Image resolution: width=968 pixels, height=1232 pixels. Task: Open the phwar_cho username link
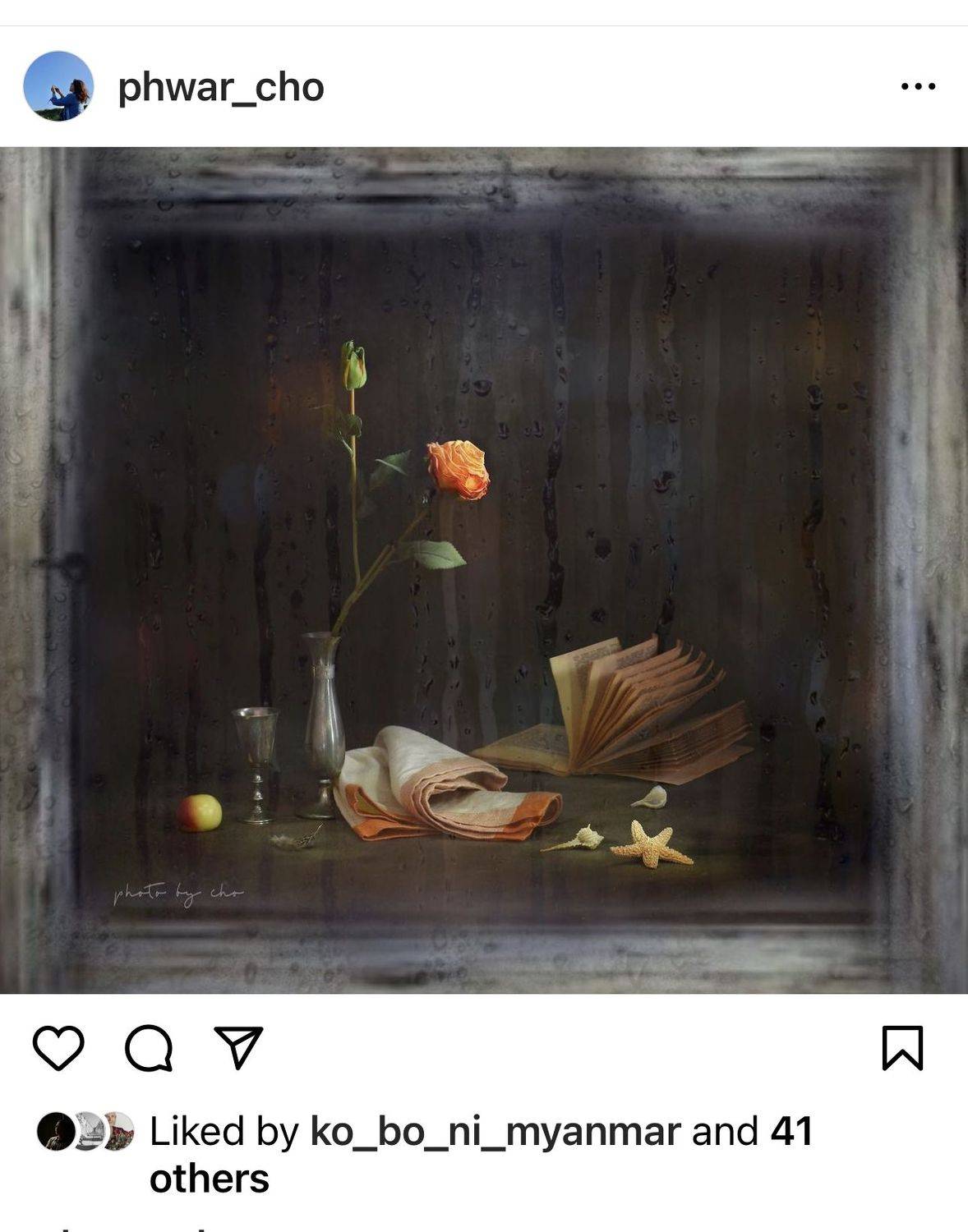pos(221,87)
